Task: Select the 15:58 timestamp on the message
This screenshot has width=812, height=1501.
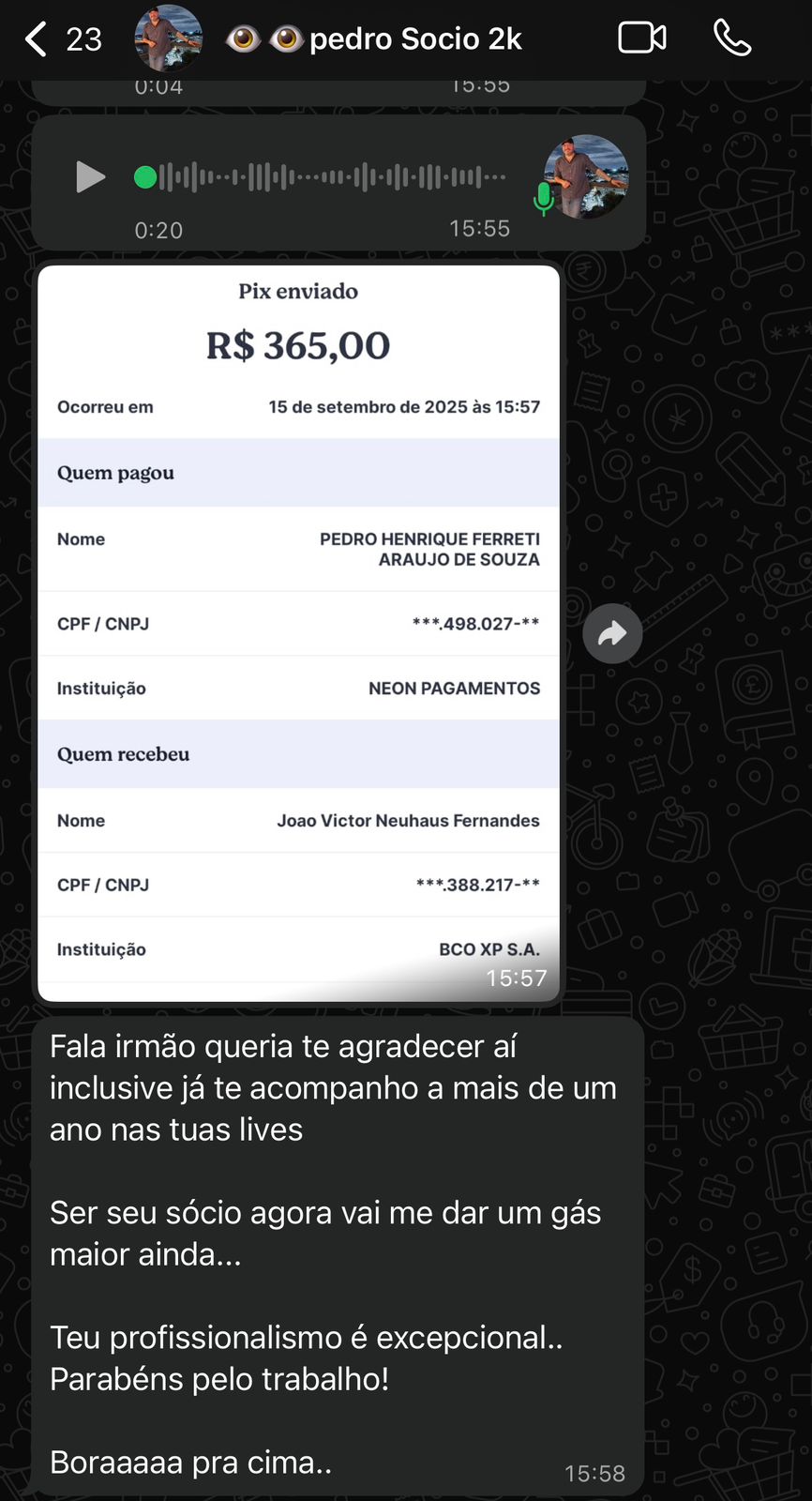Action: point(598,1473)
